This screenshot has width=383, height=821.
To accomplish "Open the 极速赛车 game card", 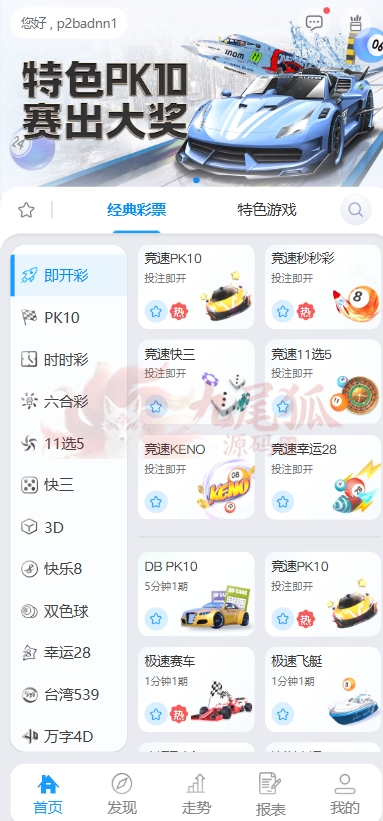I will (x=196, y=690).
